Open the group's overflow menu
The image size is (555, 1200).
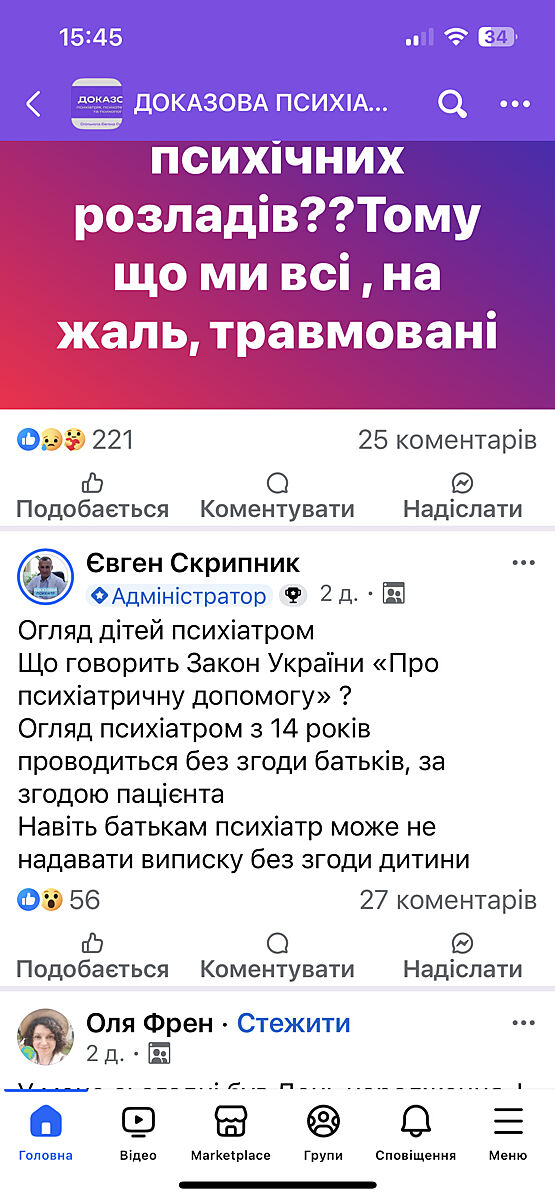[514, 103]
